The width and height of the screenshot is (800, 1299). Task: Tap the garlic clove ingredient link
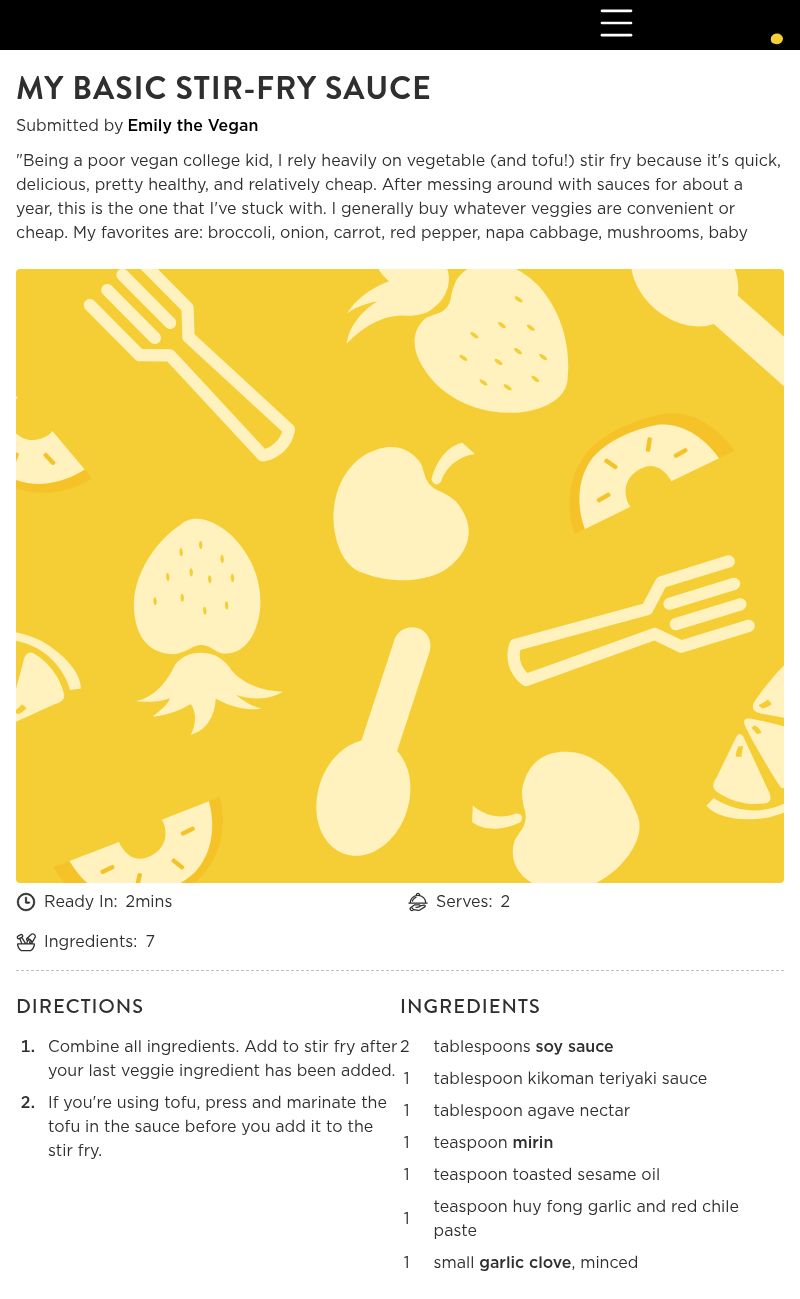coord(524,1262)
